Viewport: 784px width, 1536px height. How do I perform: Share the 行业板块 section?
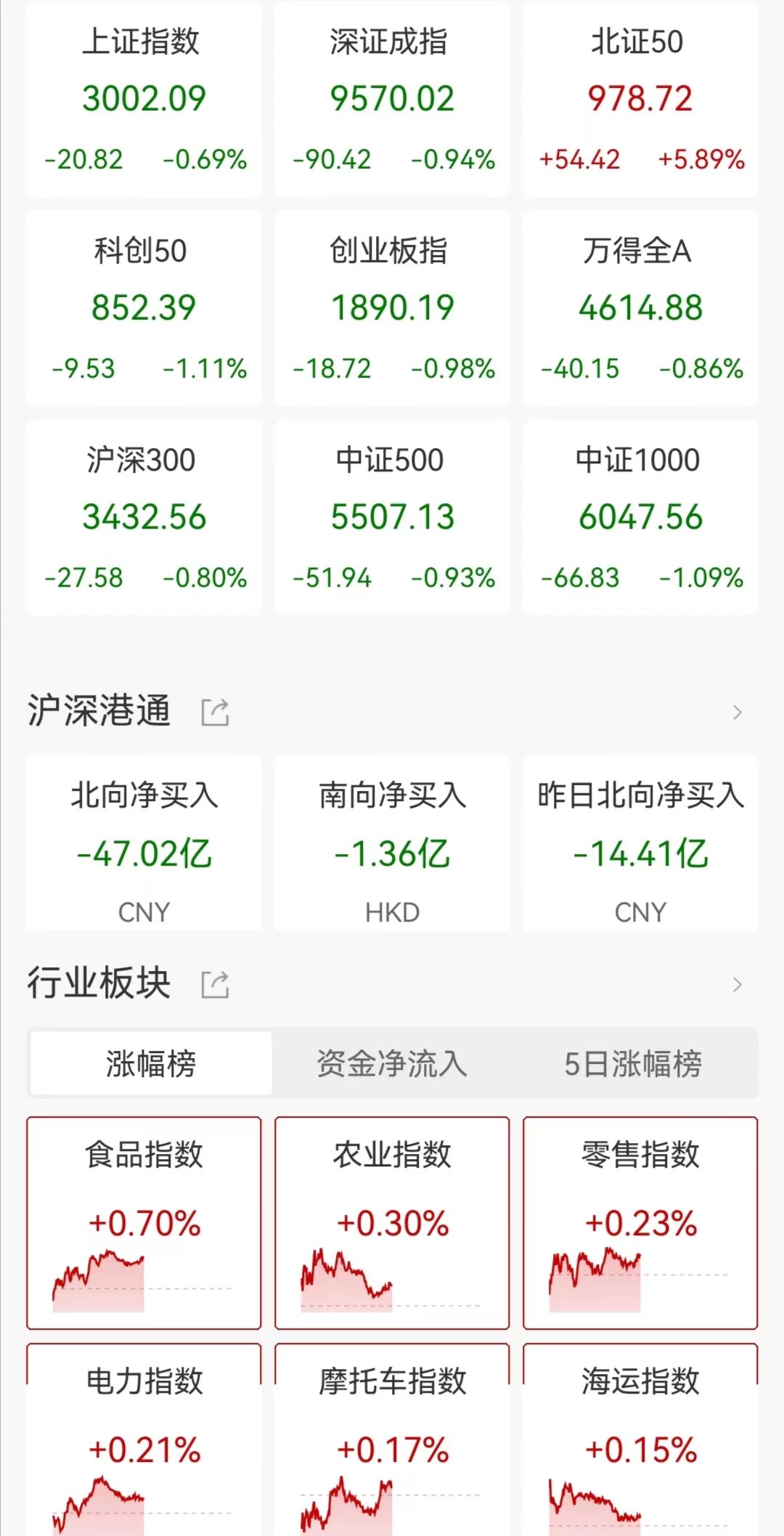pyautogui.click(x=215, y=985)
